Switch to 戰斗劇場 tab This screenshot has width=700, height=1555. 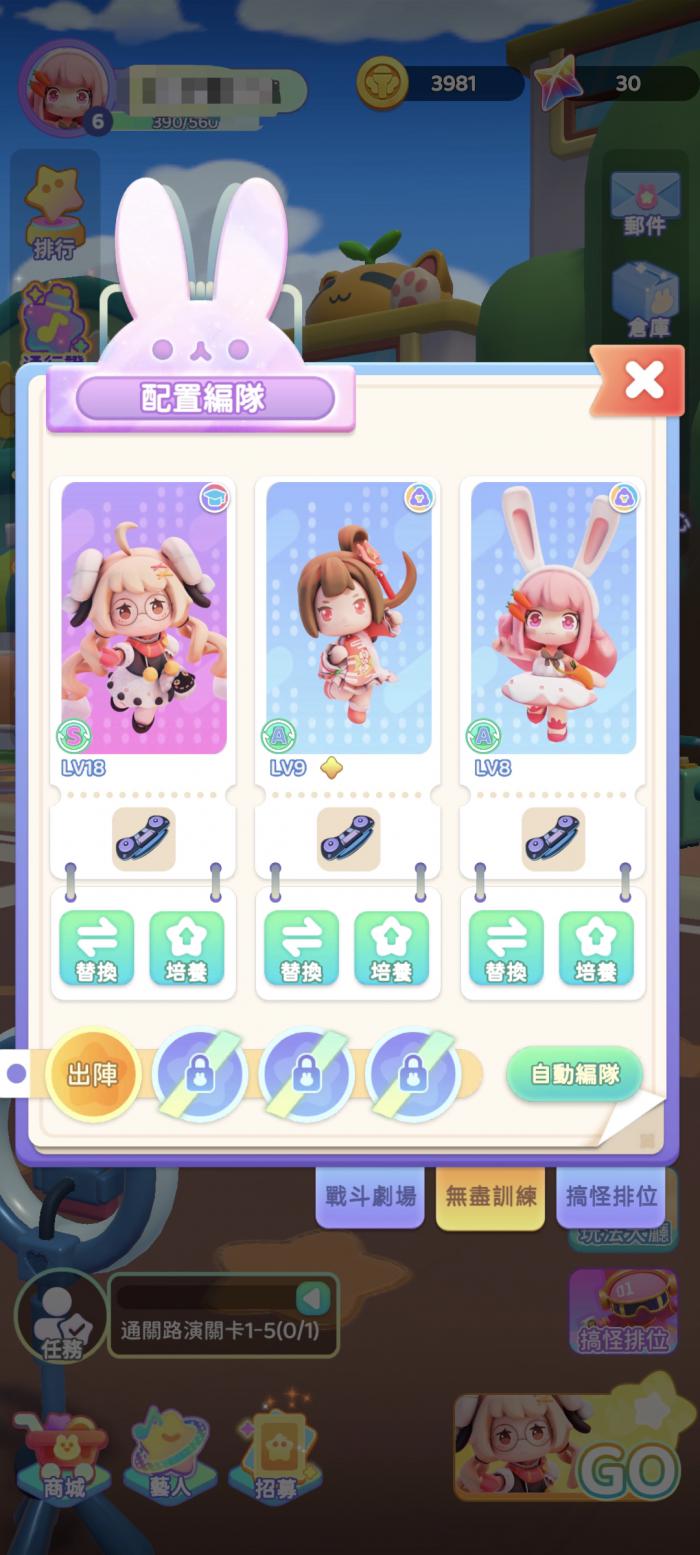point(370,1196)
